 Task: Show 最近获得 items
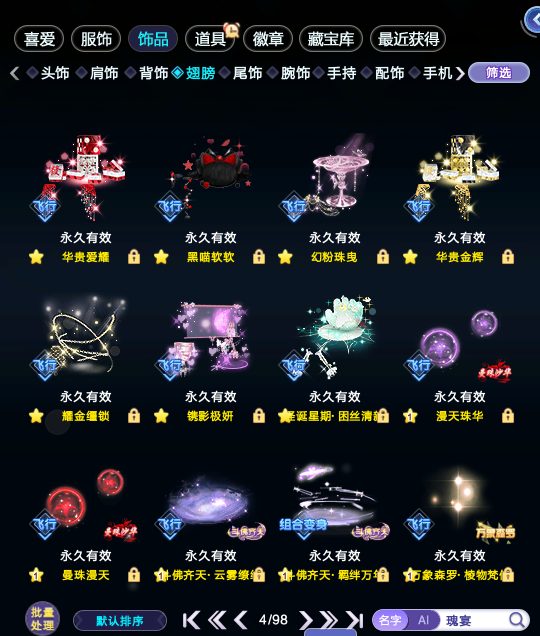408,39
